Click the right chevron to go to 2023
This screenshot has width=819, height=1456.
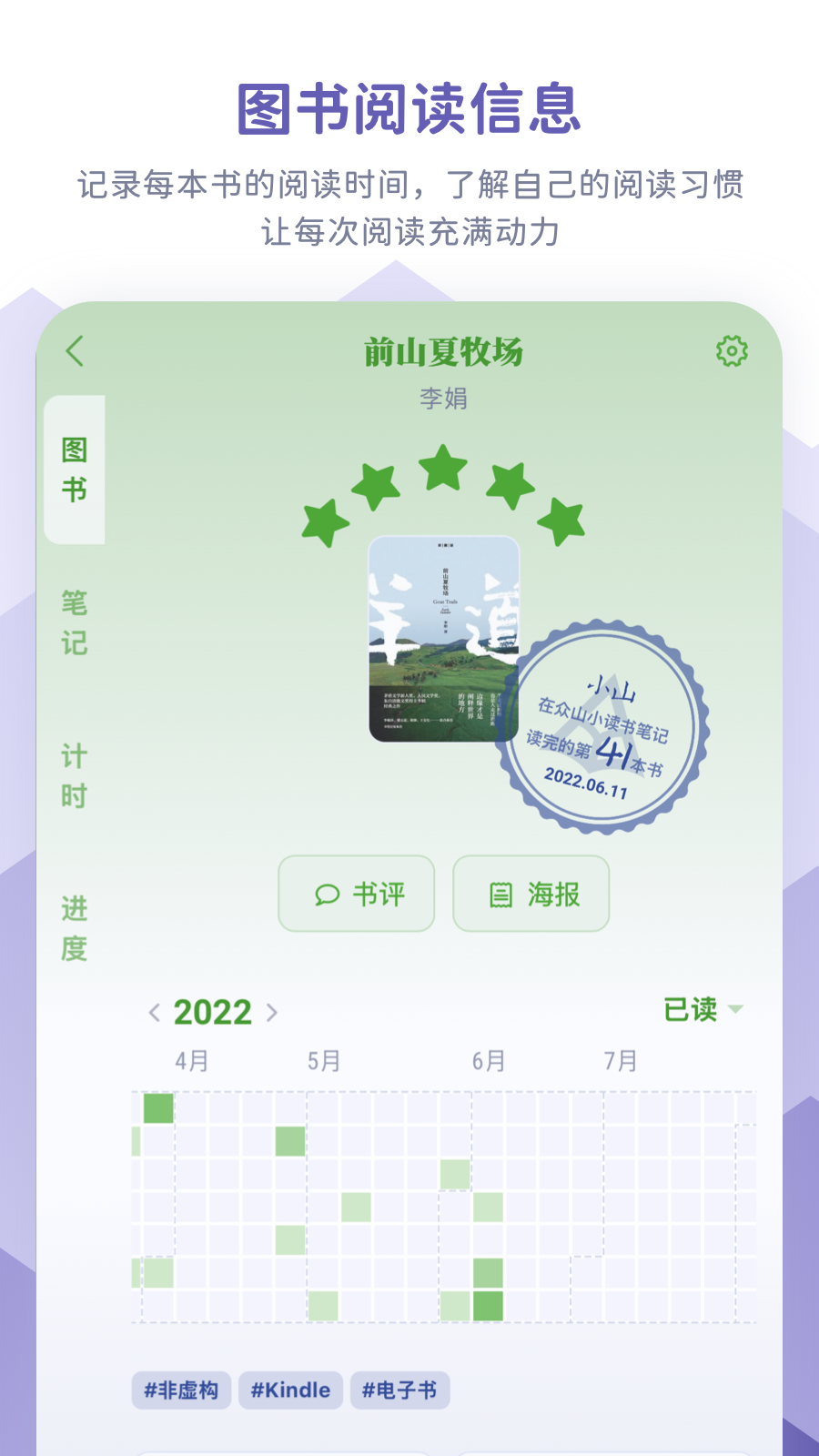click(274, 1012)
